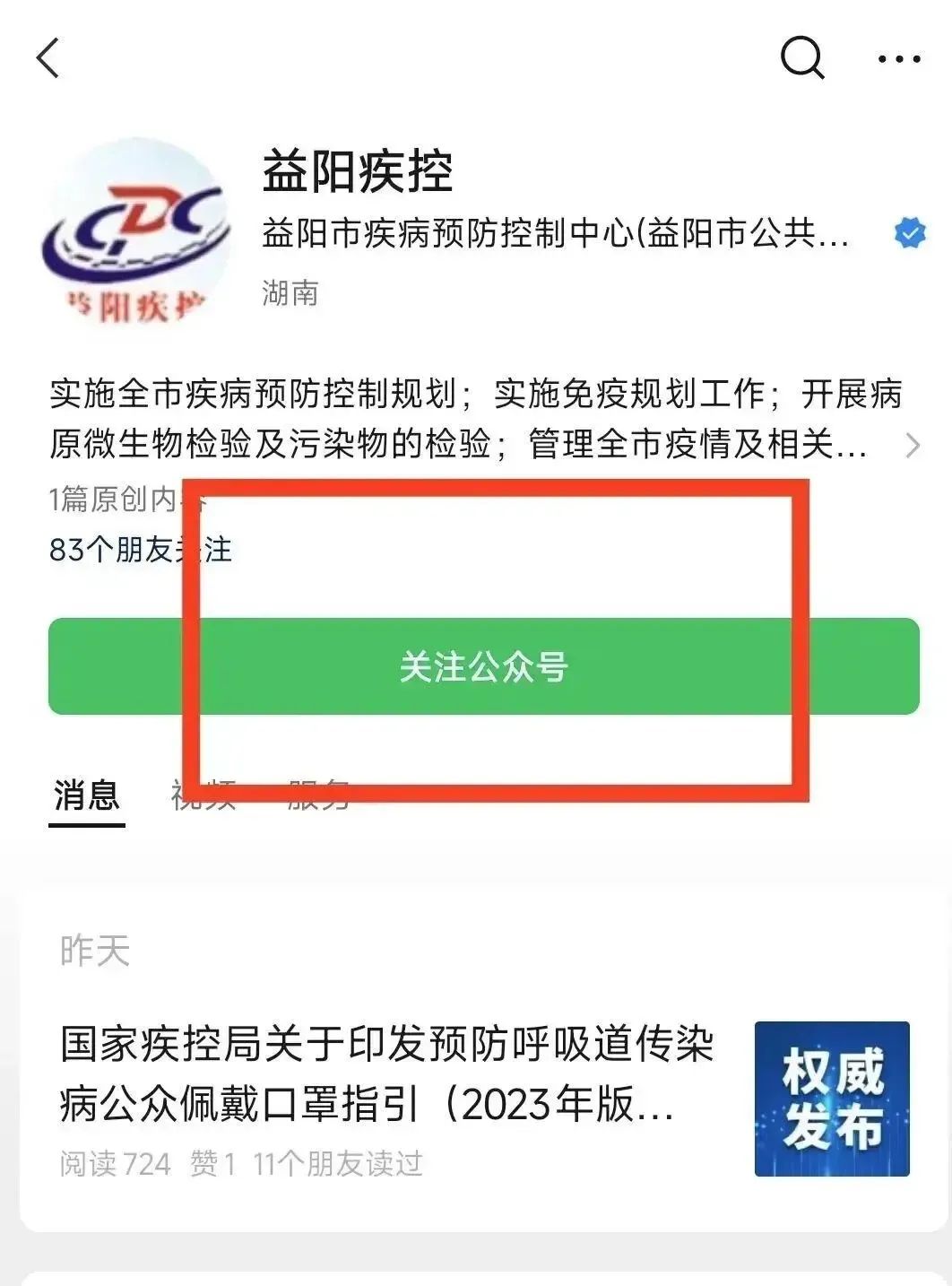The width and height of the screenshot is (952, 1286).
Task: Open the three-dot overflow menu
Action: [x=899, y=59]
